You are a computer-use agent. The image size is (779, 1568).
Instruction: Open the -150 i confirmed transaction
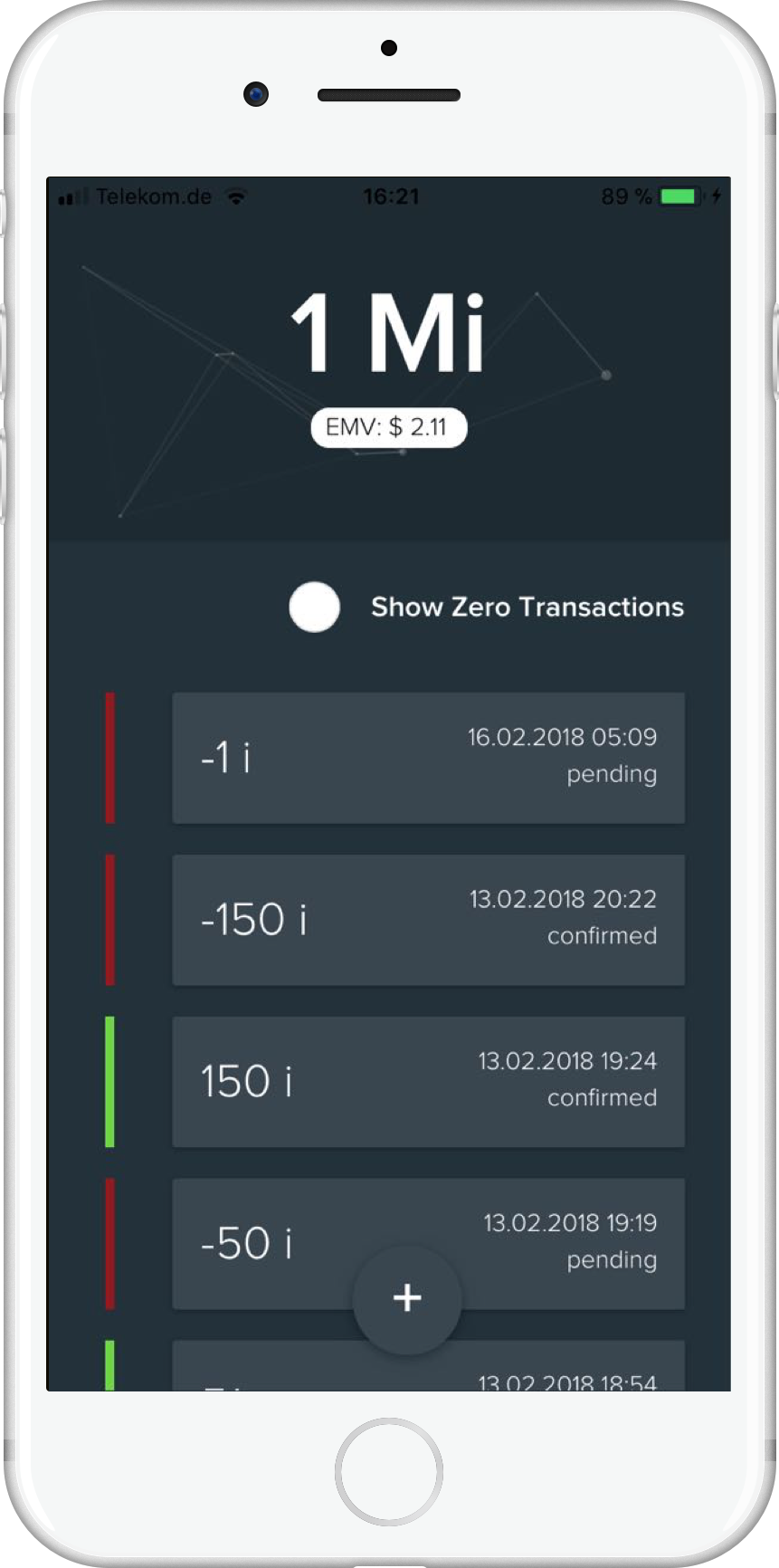click(x=428, y=920)
